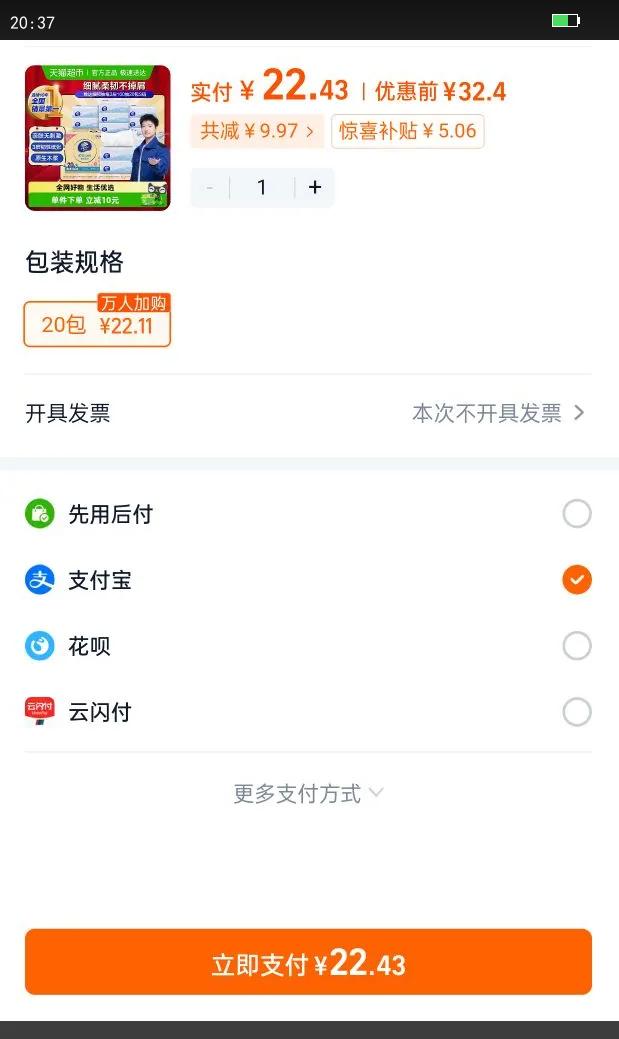Screen dimensions: 619x1039
Task: Expand 更多支付方式 for more payment options
Action: tap(308, 793)
